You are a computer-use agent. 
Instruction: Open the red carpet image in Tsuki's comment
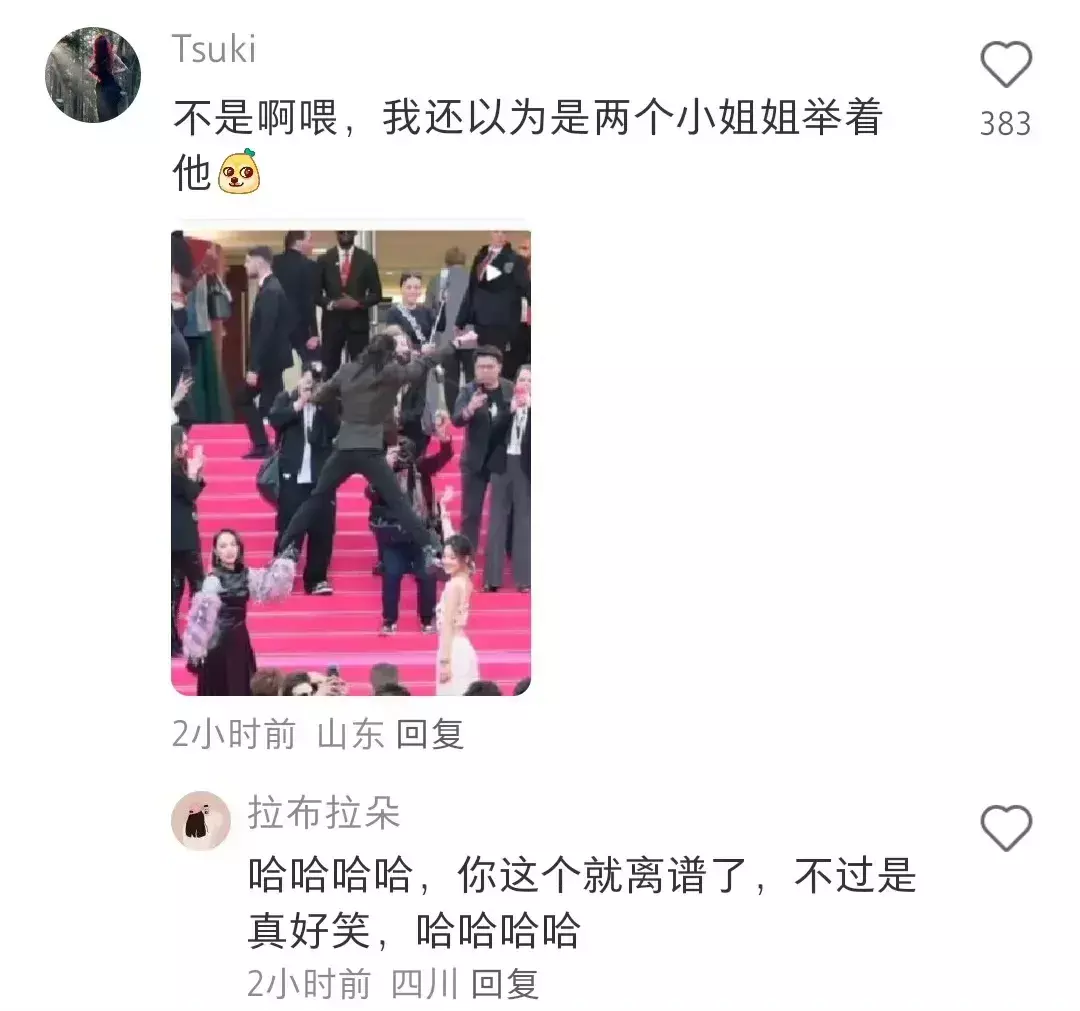pyautogui.click(x=351, y=462)
